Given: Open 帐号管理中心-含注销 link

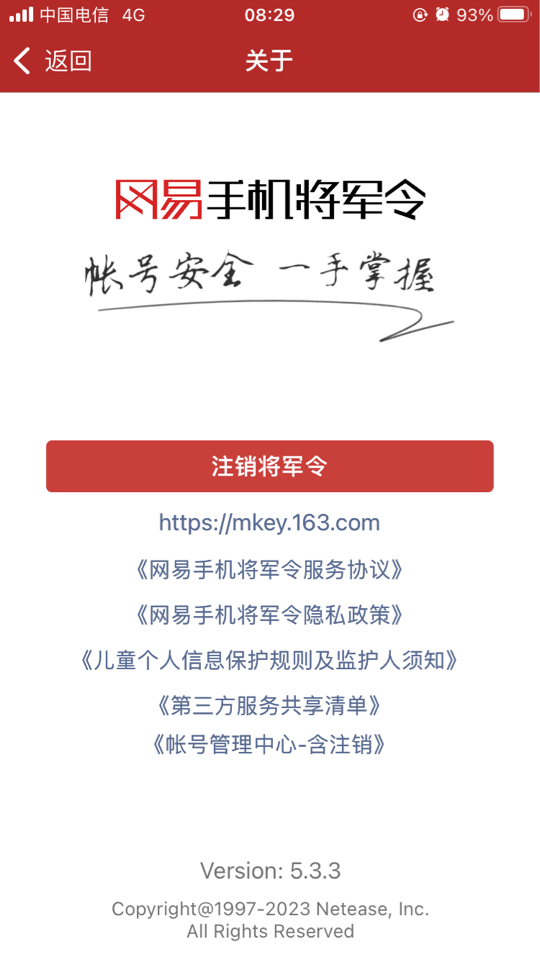Looking at the screenshot, I should tap(269, 744).
